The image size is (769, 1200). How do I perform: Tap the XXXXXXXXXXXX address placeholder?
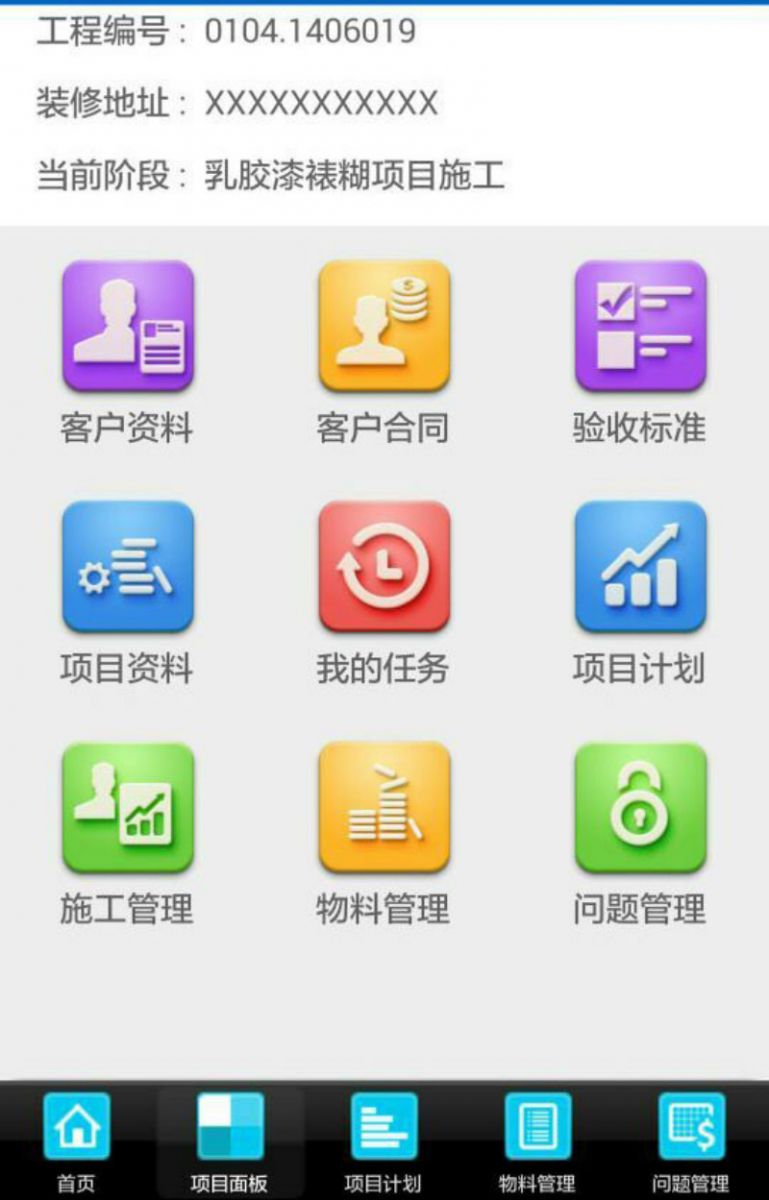[x=320, y=102]
